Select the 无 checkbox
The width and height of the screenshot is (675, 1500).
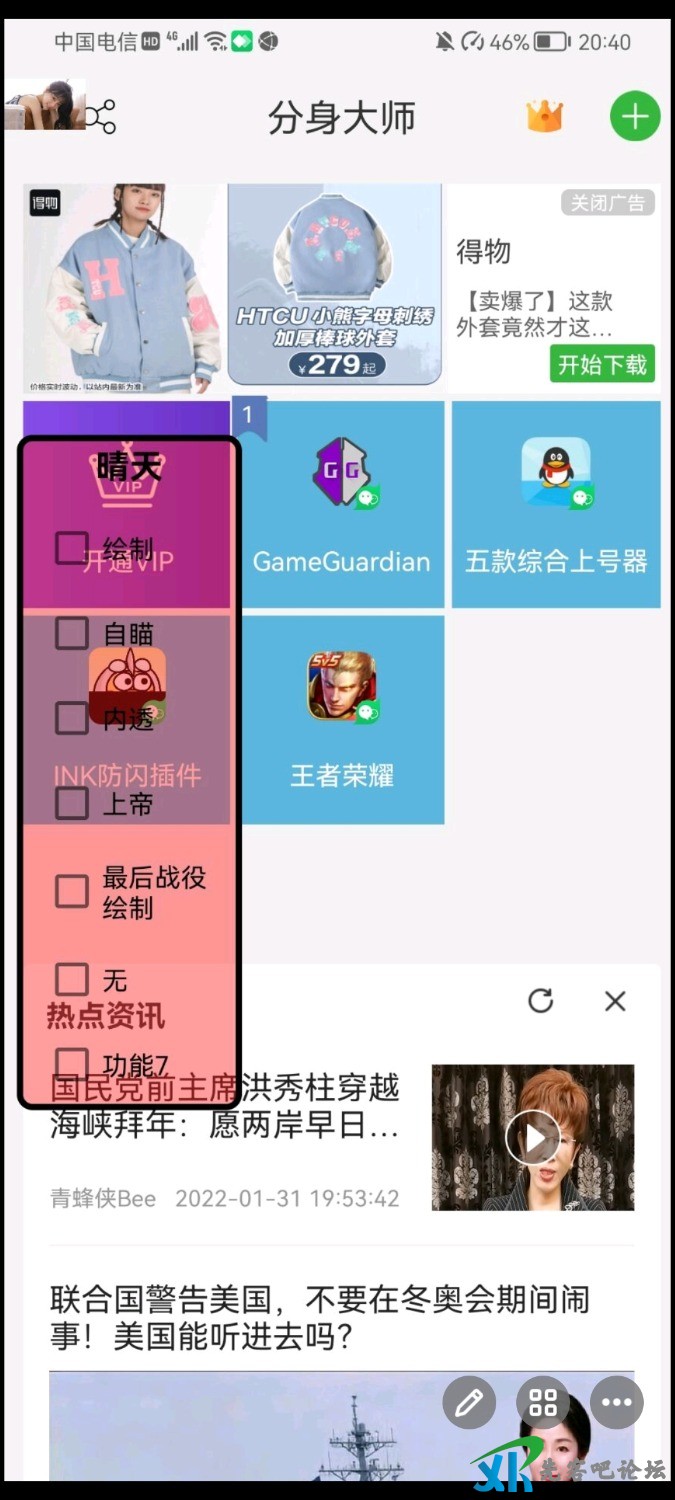[72, 979]
